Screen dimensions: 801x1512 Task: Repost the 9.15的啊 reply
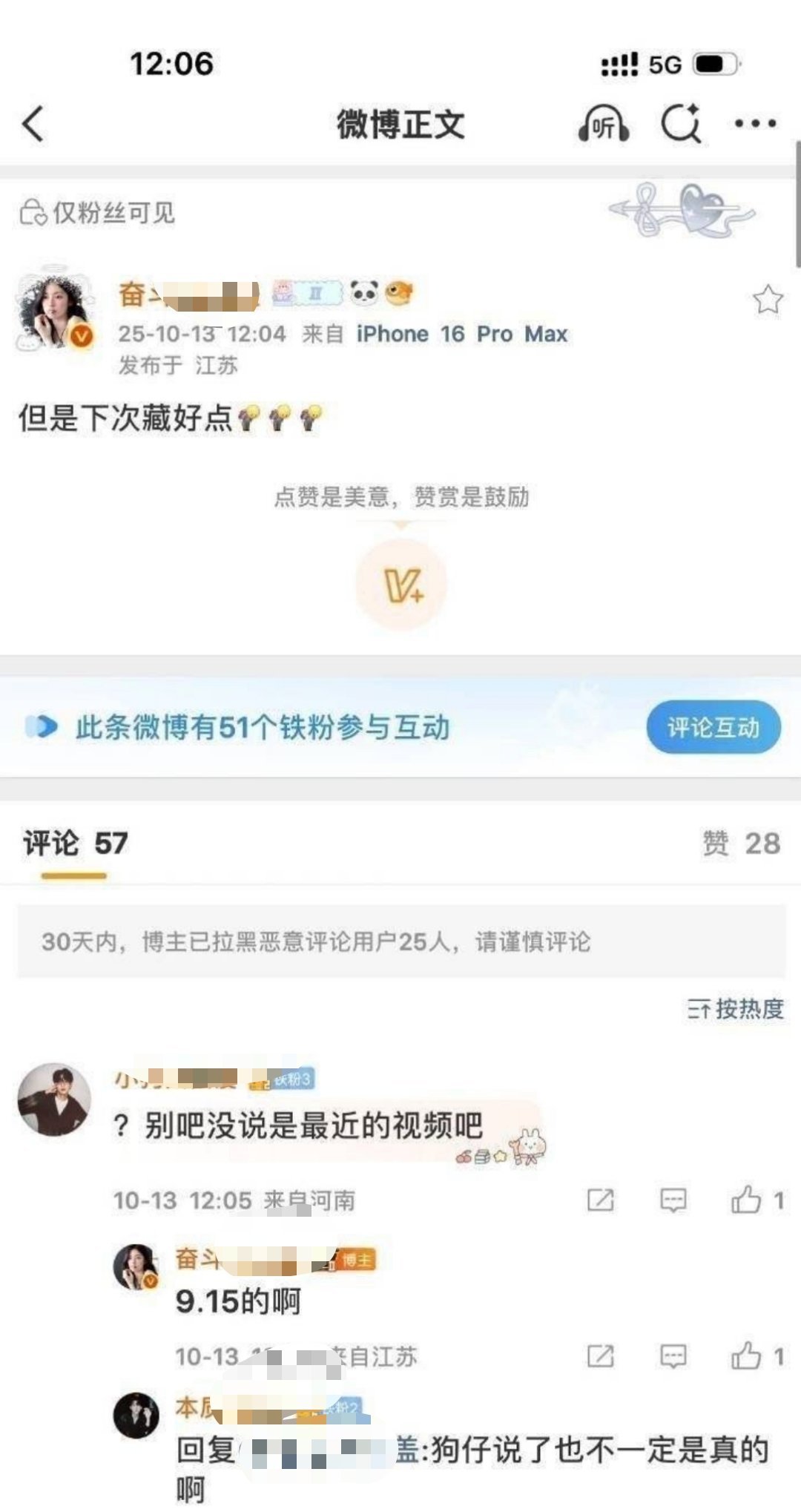click(600, 1356)
